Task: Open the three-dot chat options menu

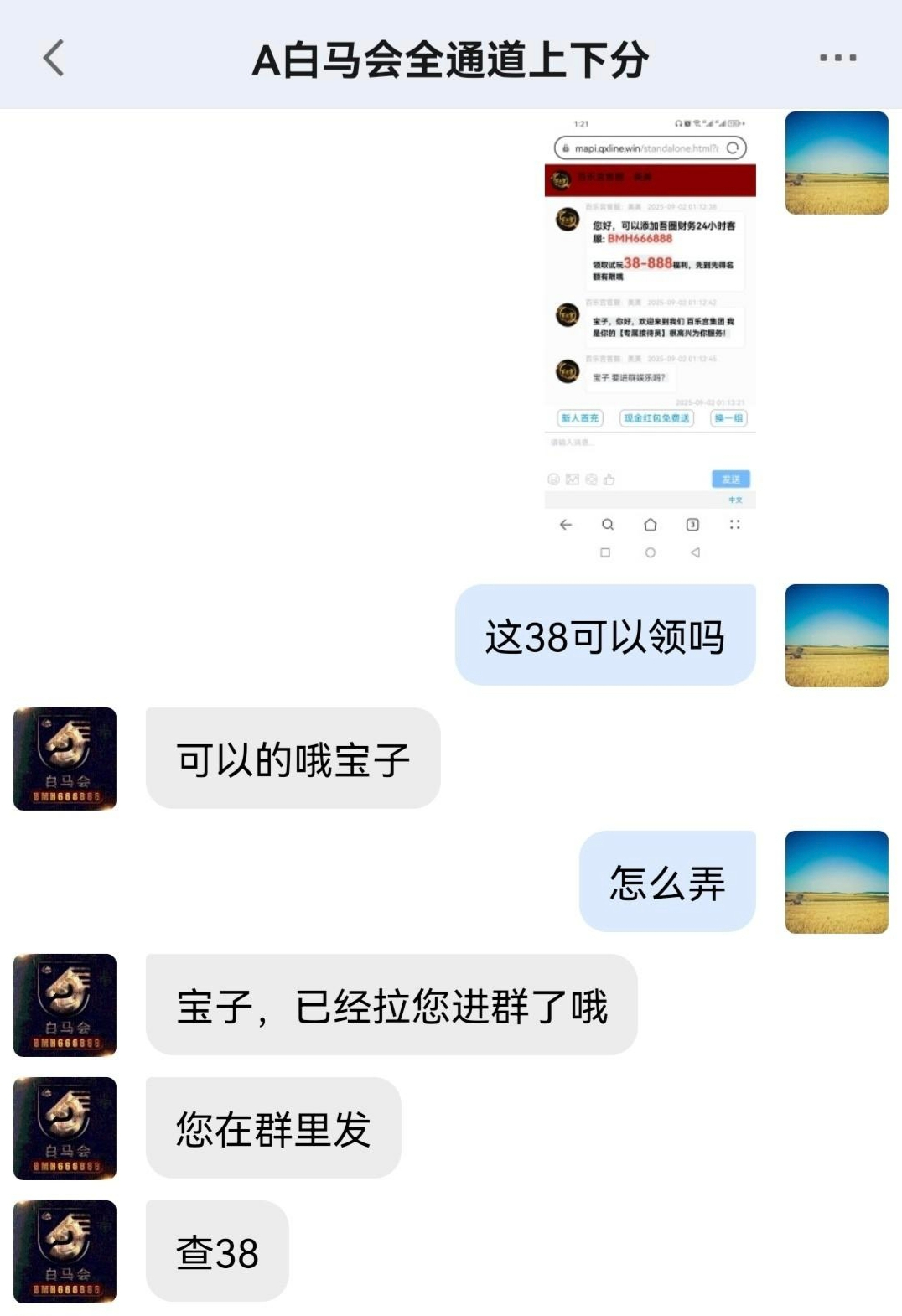Action: pos(837,58)
